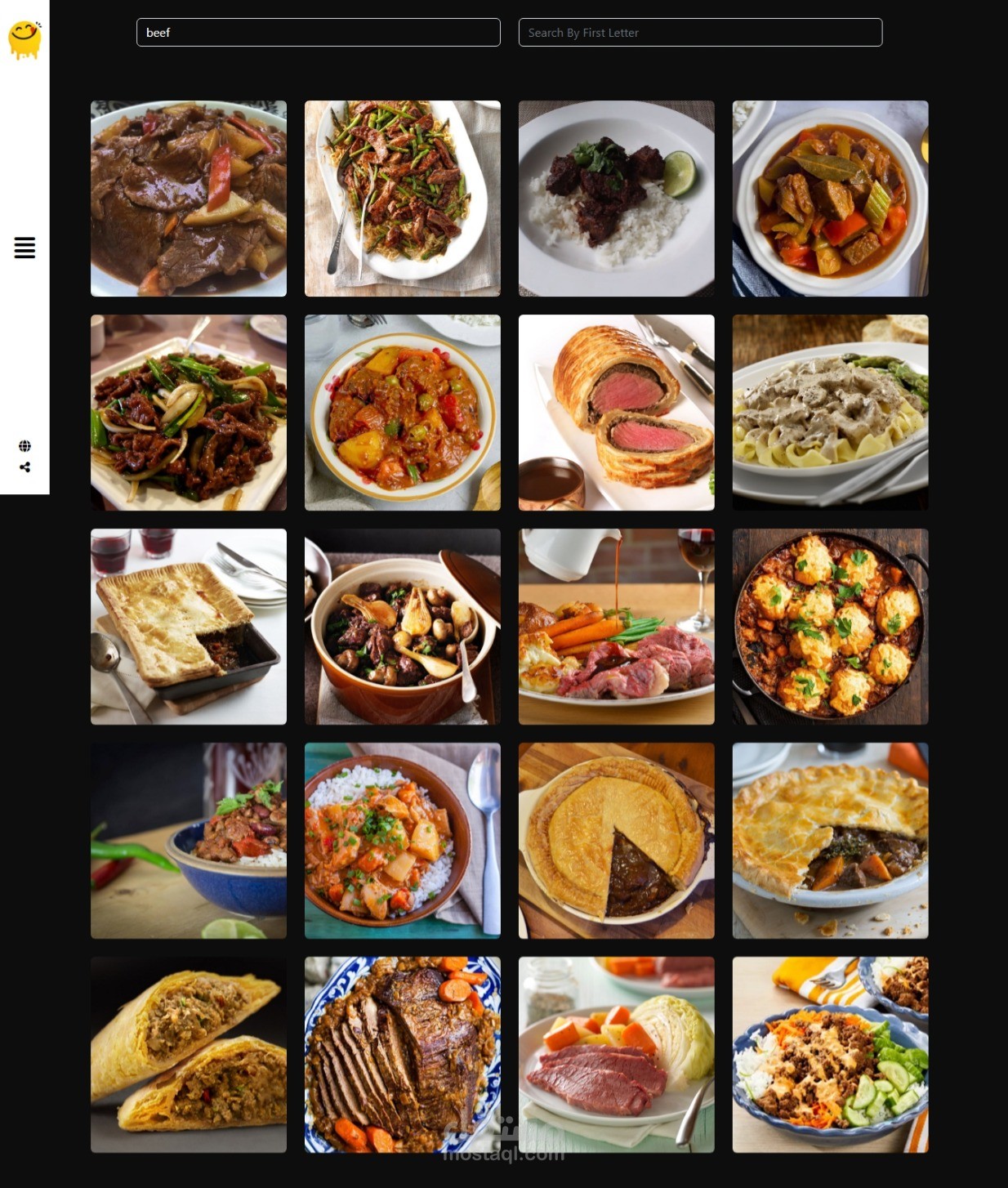
Task: Click the beef stew served over rice
Action: (402, 840)
